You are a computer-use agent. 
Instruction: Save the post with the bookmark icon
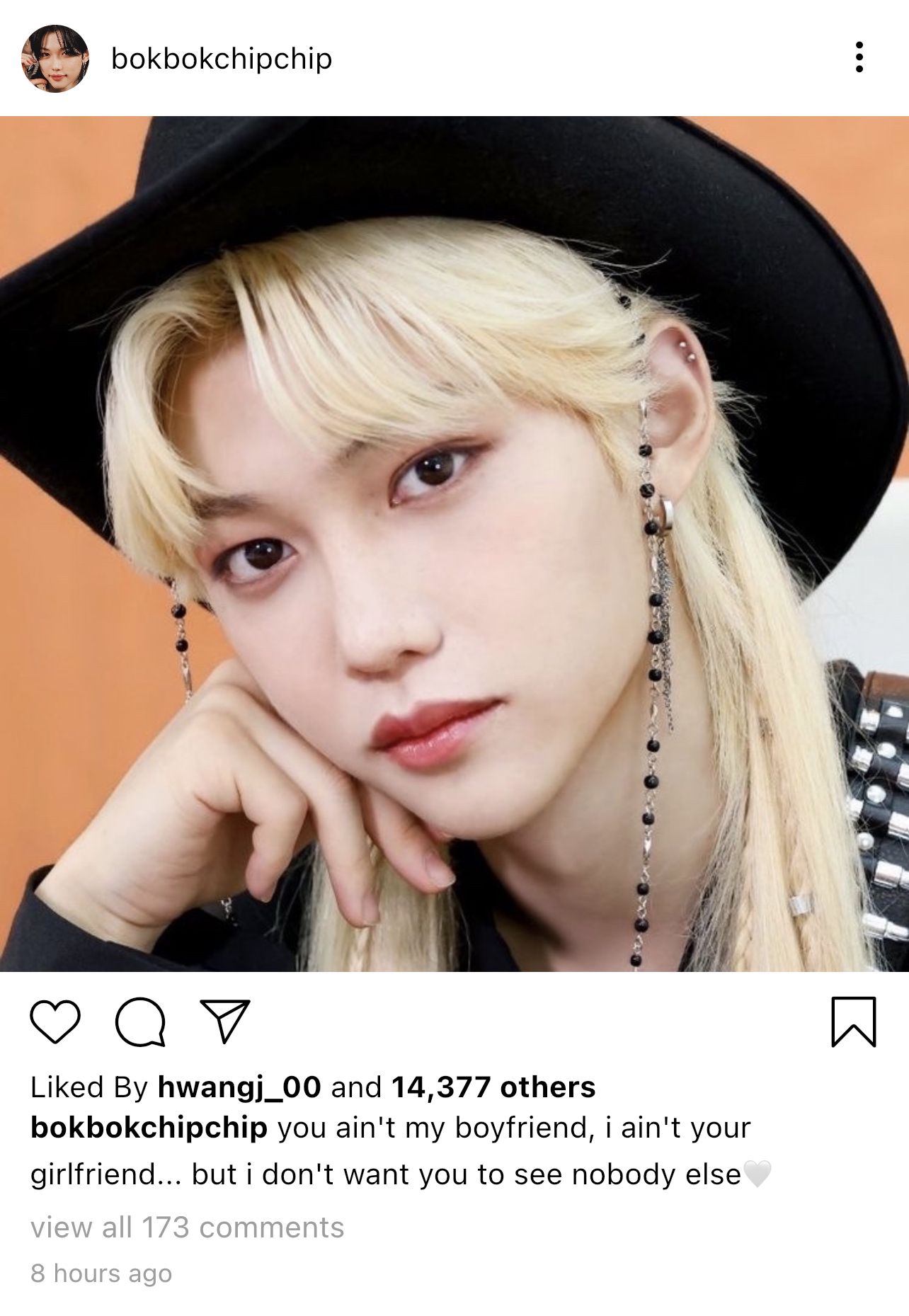click(853, 1022)
